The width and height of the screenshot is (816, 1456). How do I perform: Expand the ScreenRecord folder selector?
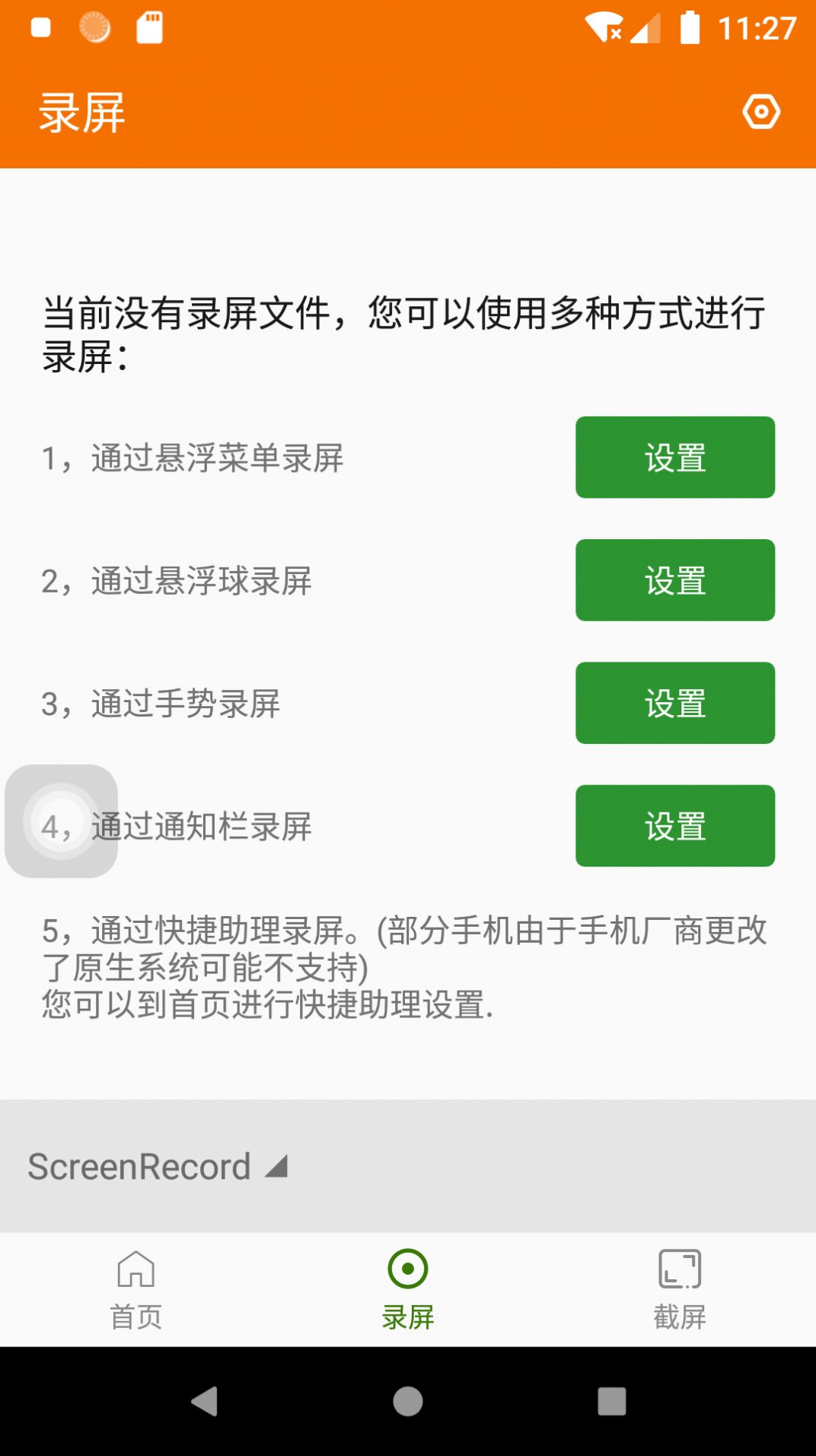[158, 1166]
